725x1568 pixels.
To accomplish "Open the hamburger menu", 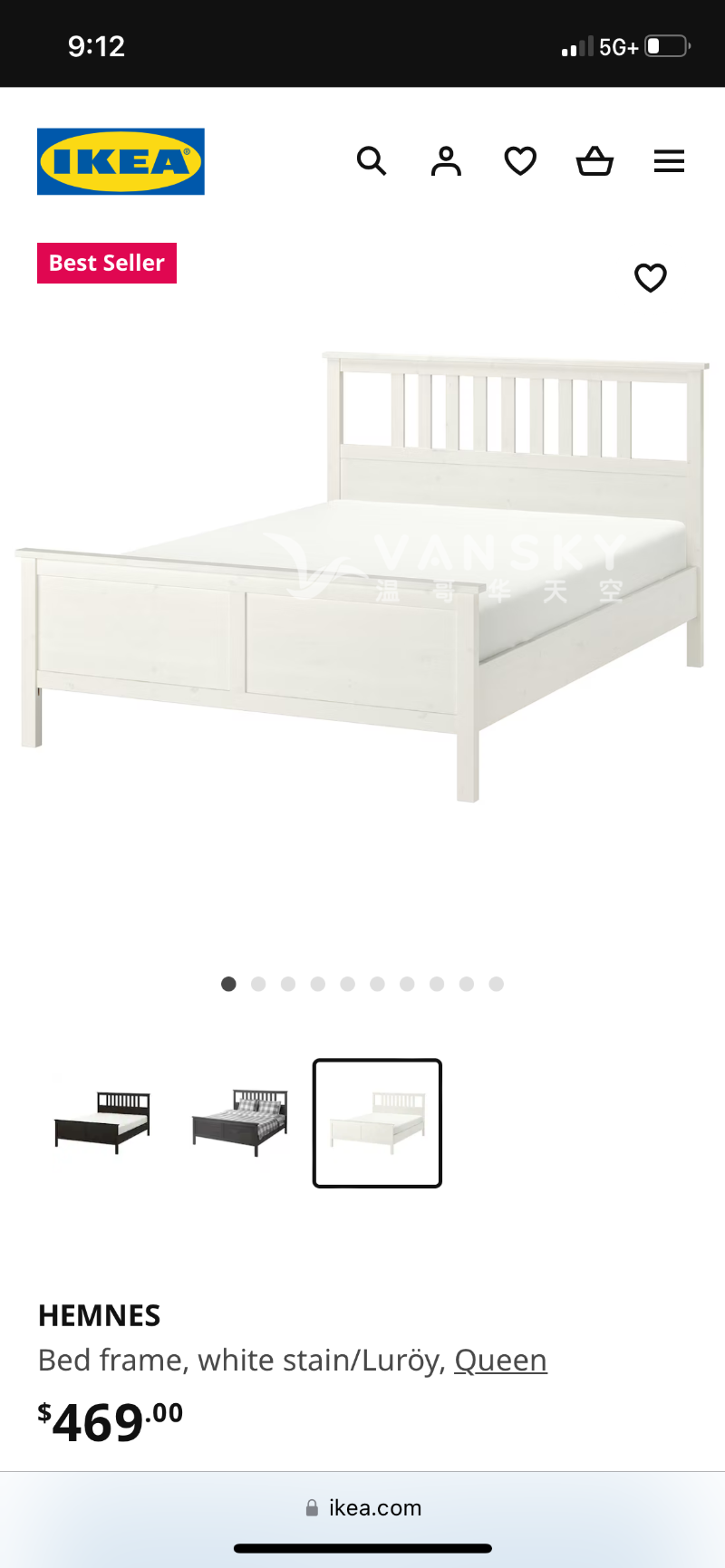I will [x=669, y=161].
